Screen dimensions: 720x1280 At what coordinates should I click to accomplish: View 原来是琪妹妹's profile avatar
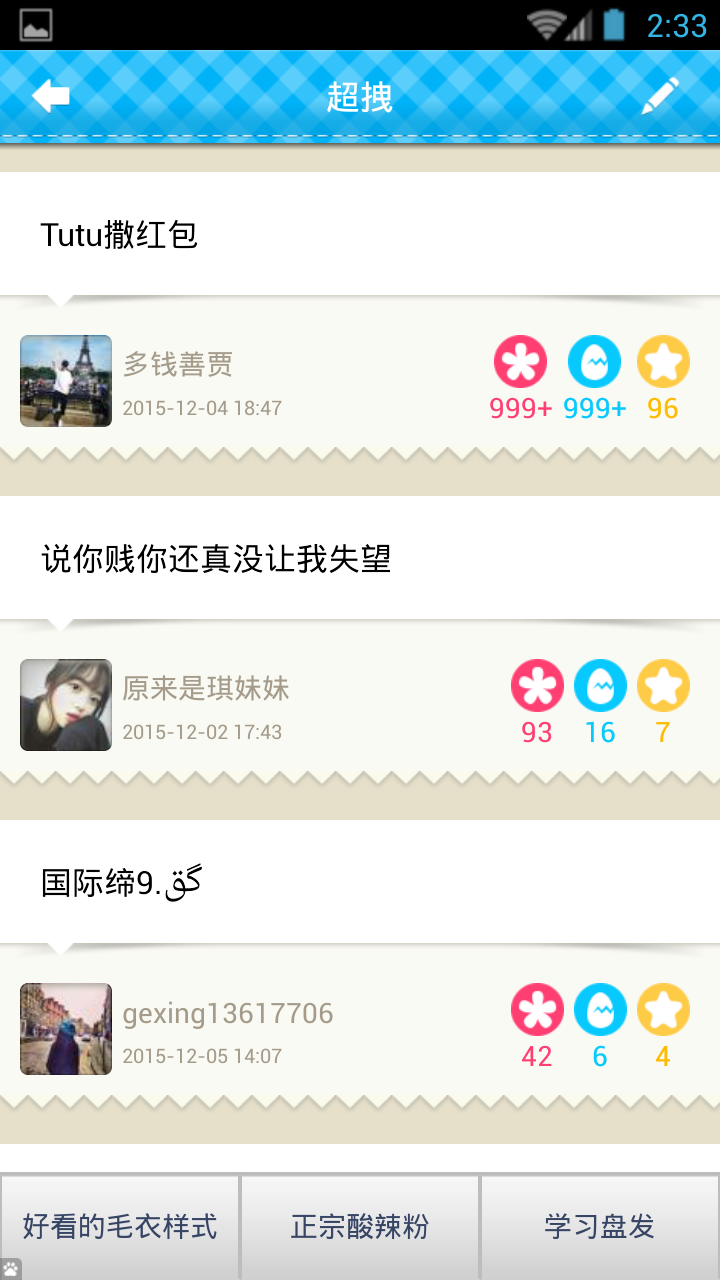pos(66,705)
